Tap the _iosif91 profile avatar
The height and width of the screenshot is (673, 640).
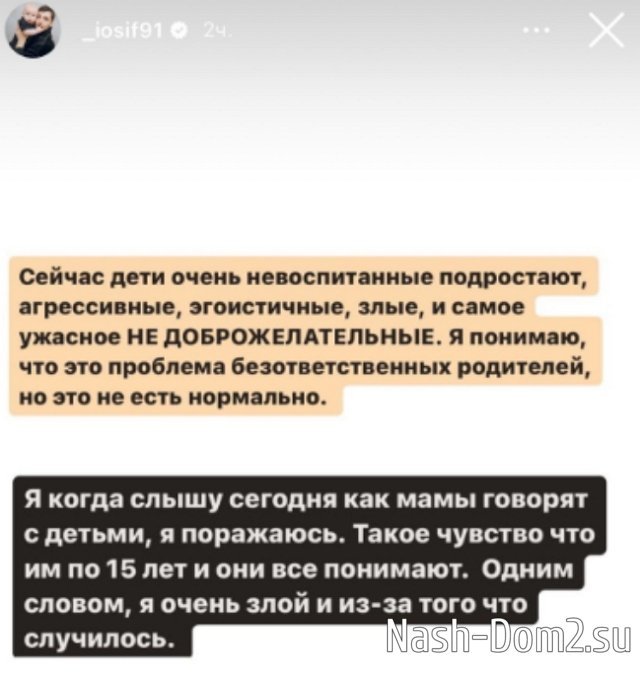[x=34, y=34]
